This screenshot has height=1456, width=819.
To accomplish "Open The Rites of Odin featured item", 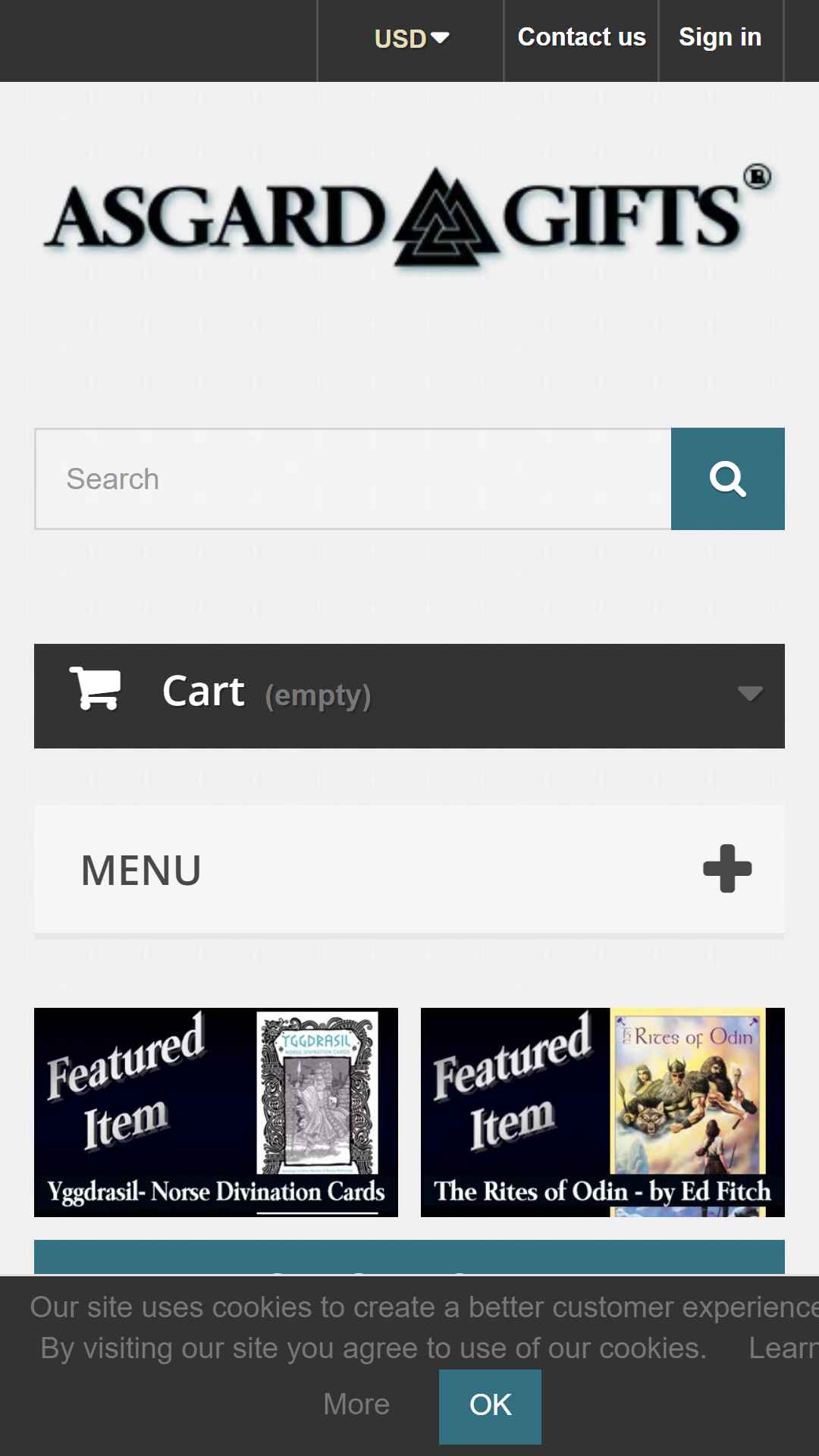I will click(x=603, y=1112).
